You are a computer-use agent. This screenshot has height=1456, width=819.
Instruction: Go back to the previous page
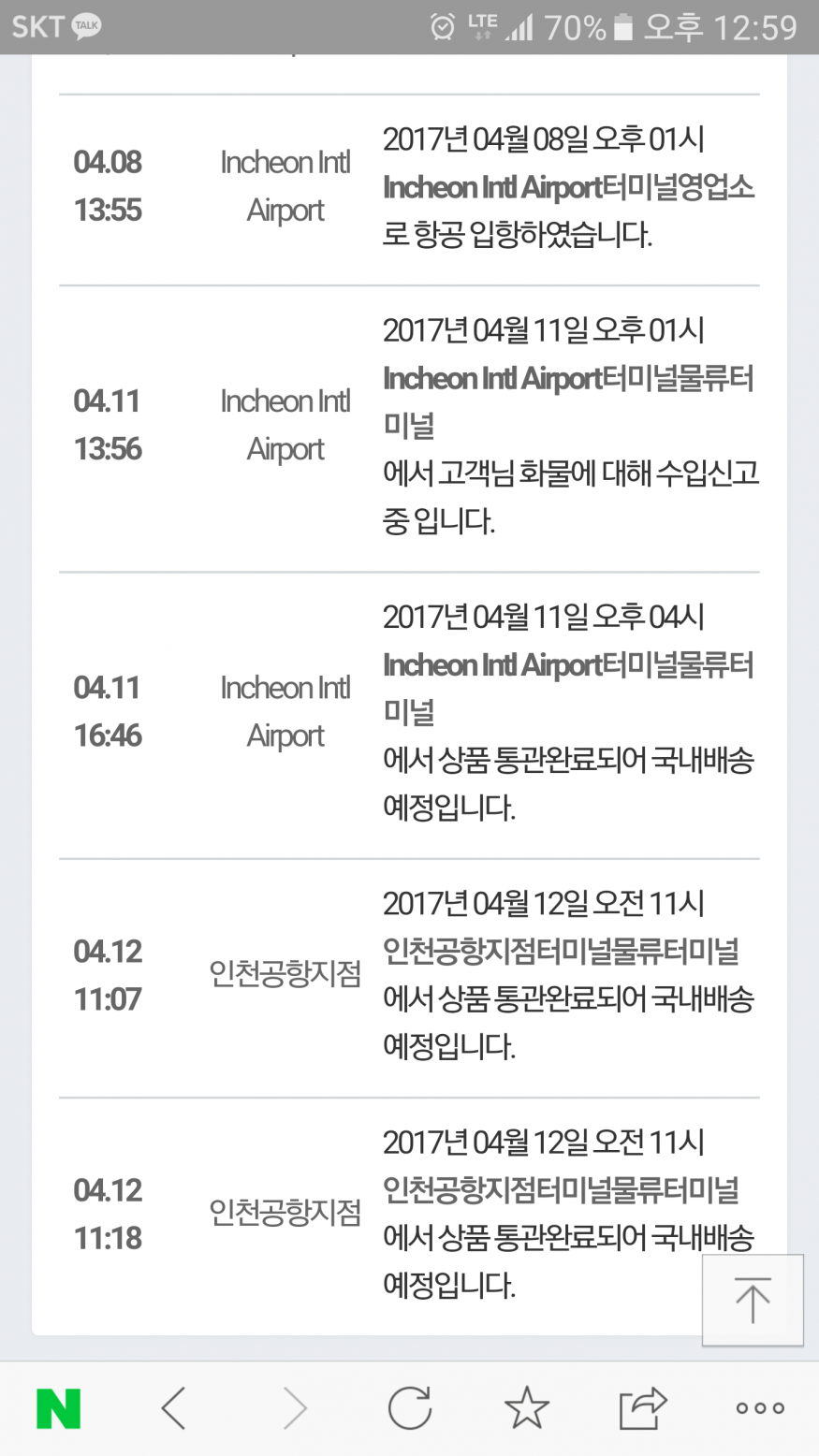(x=174, y=1408)
